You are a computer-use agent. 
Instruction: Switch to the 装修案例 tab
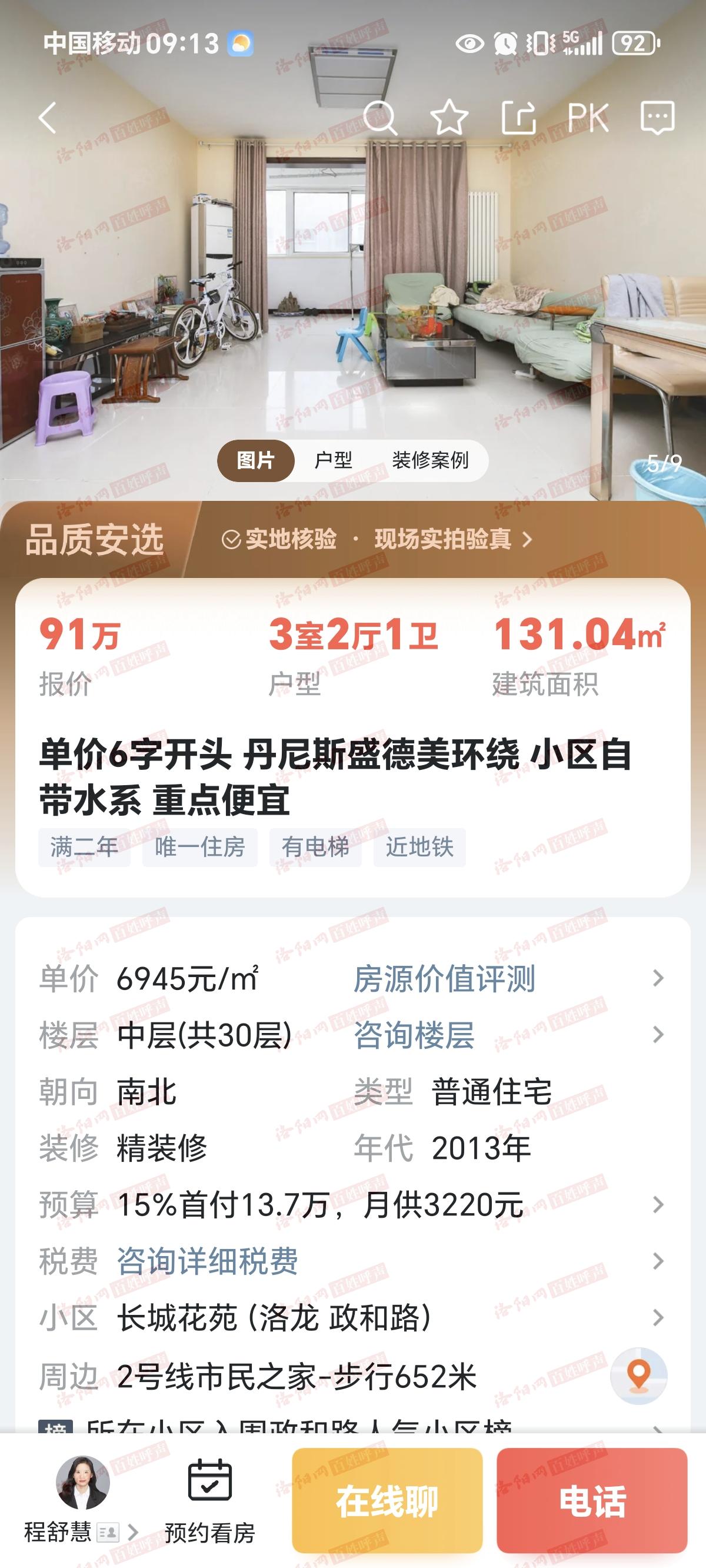tap(429, 460)
